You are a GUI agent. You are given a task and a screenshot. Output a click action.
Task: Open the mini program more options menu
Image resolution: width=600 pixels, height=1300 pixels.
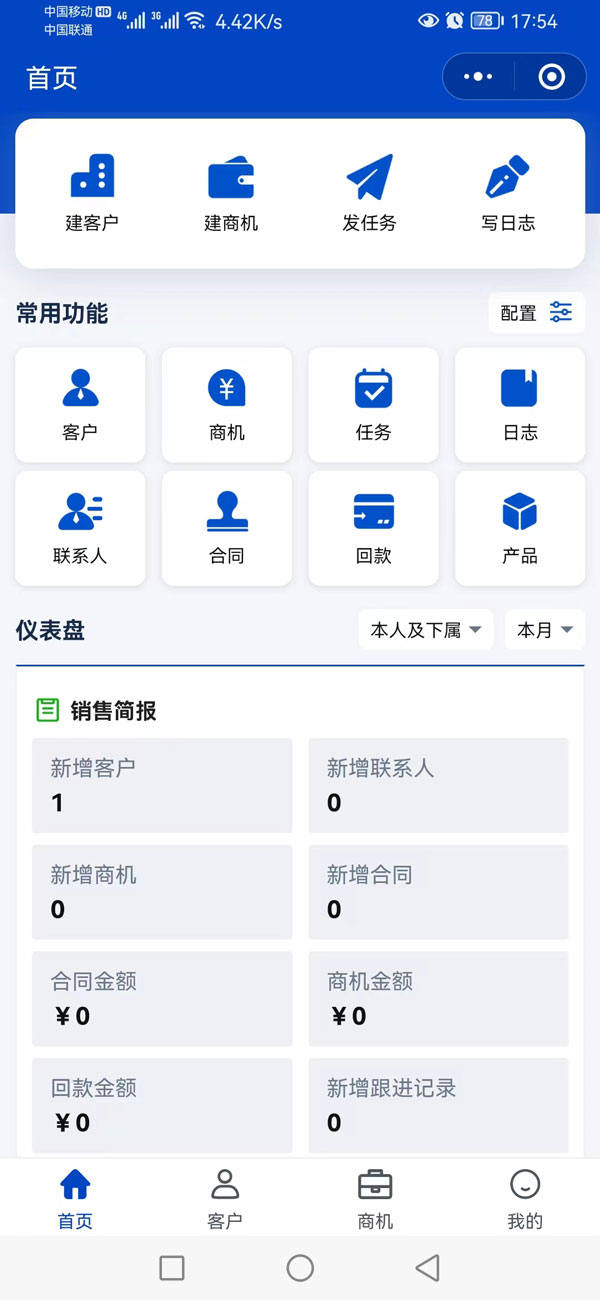coord(479,77)
